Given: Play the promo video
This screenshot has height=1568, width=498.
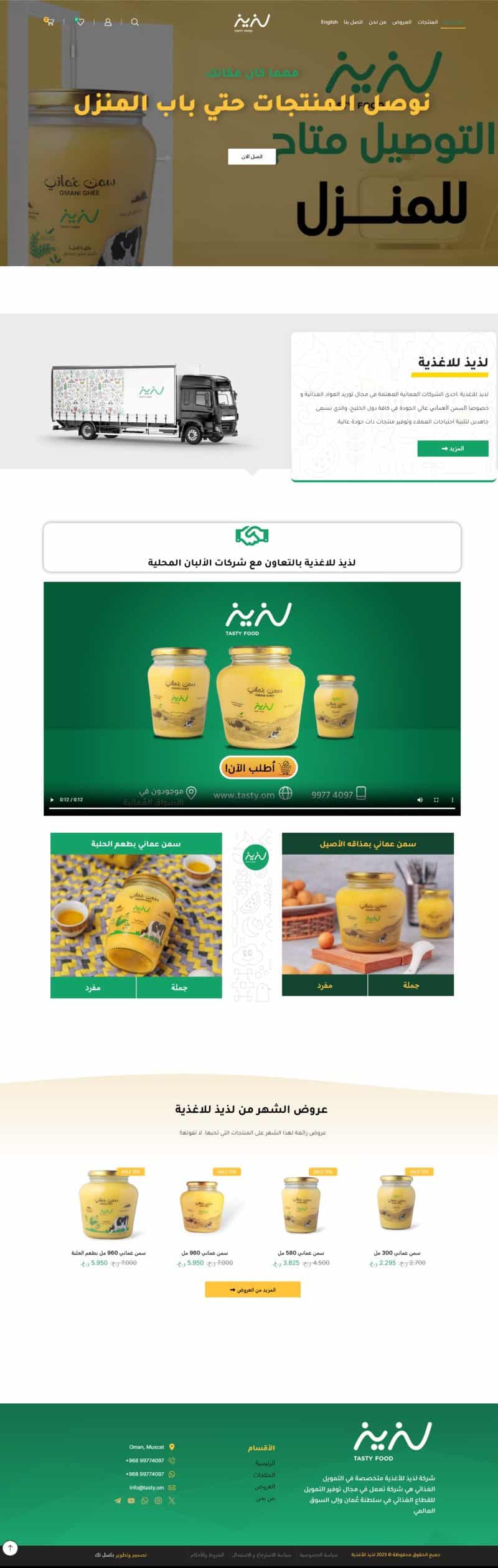Looking at the screenshot, I should pyautogui.click(x=52, y=800).
